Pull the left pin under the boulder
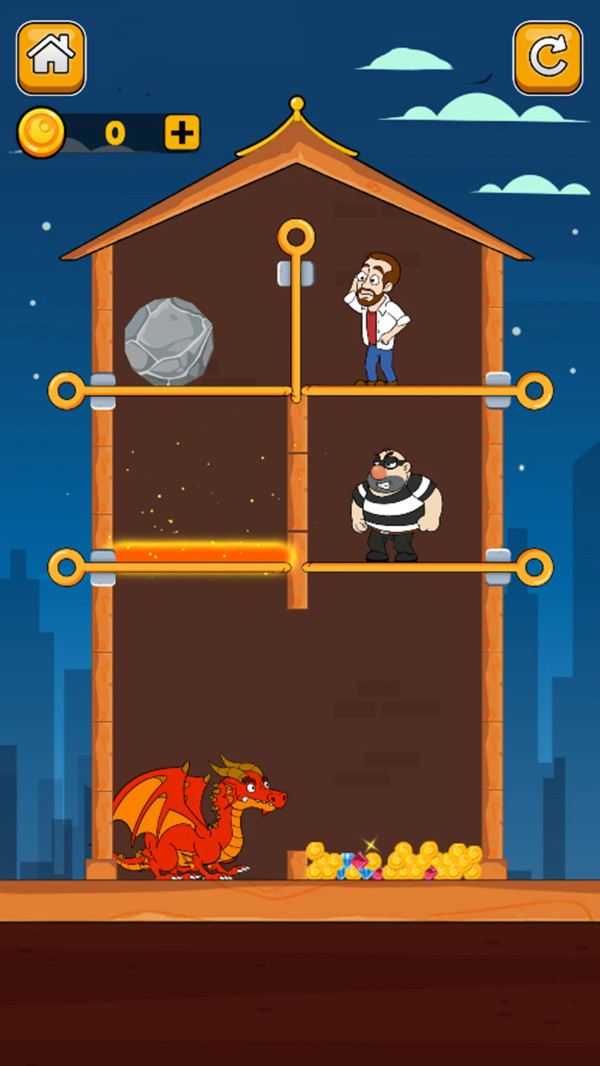Image resolution: width=600 pixels, height=1066 pixels. (67, 390)
